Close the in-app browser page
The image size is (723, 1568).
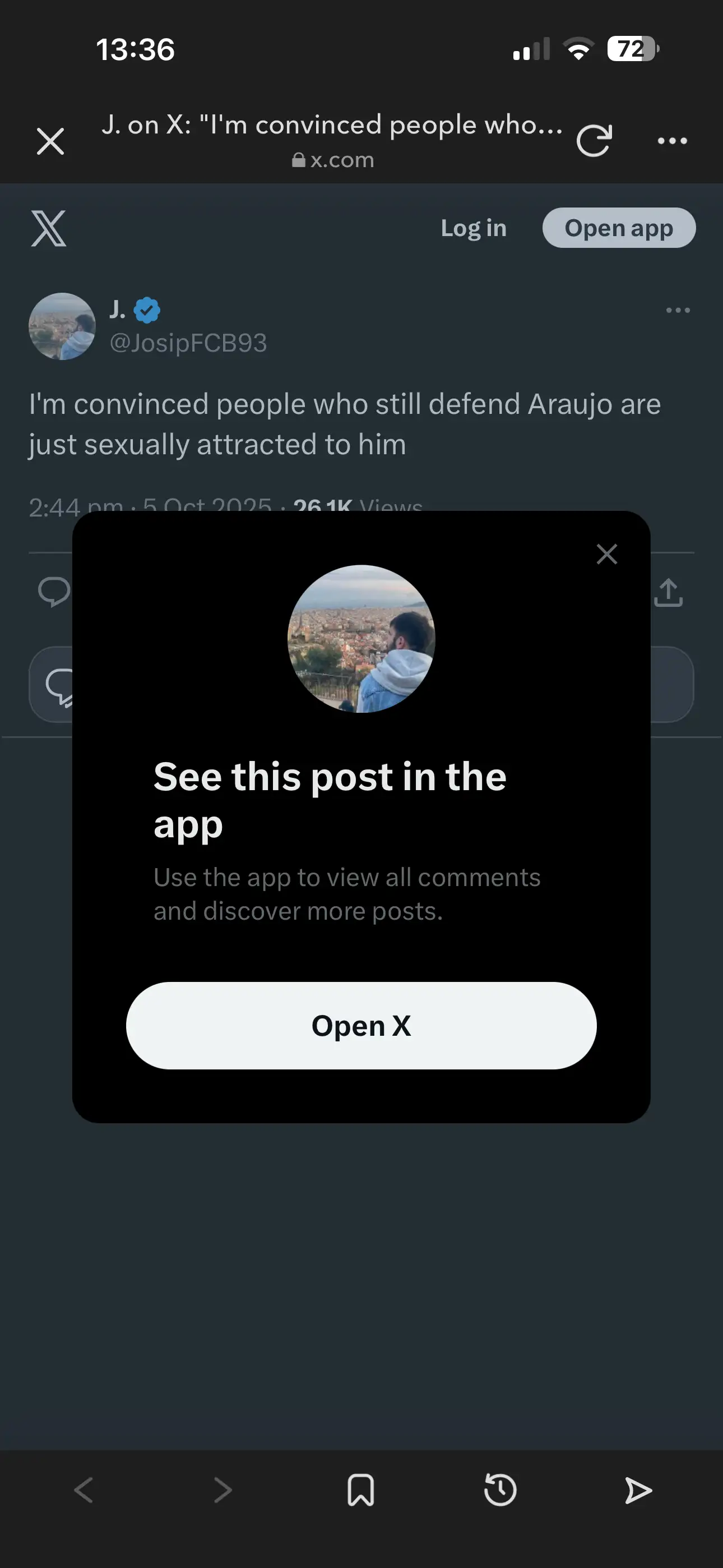tap(50, 141)
